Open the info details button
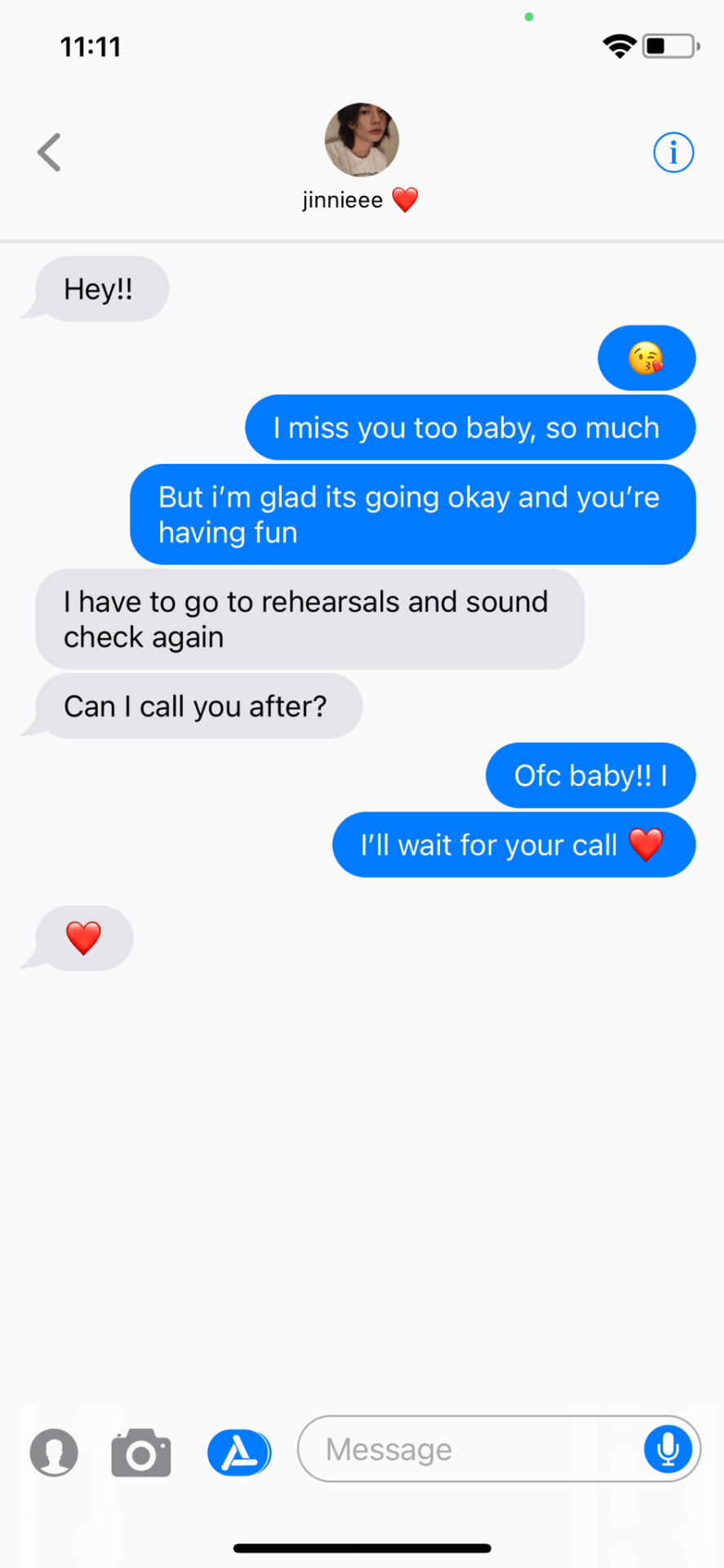 (x=673, y=153)
